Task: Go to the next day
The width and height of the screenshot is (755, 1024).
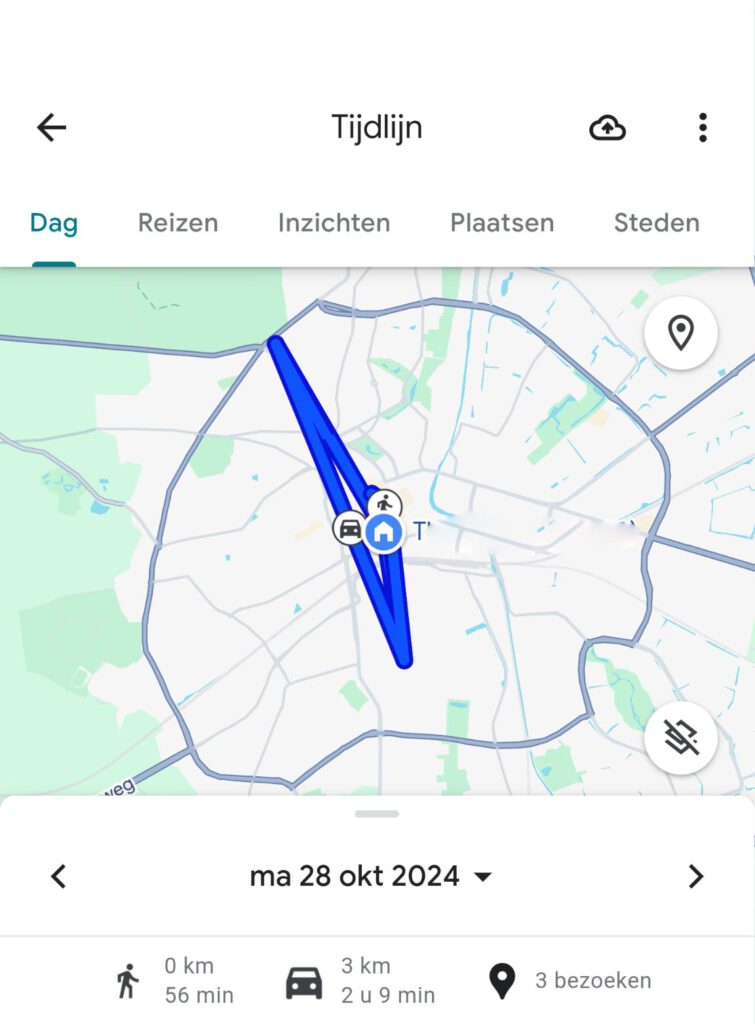Action: pyautogui.click(x=696, y=877)
